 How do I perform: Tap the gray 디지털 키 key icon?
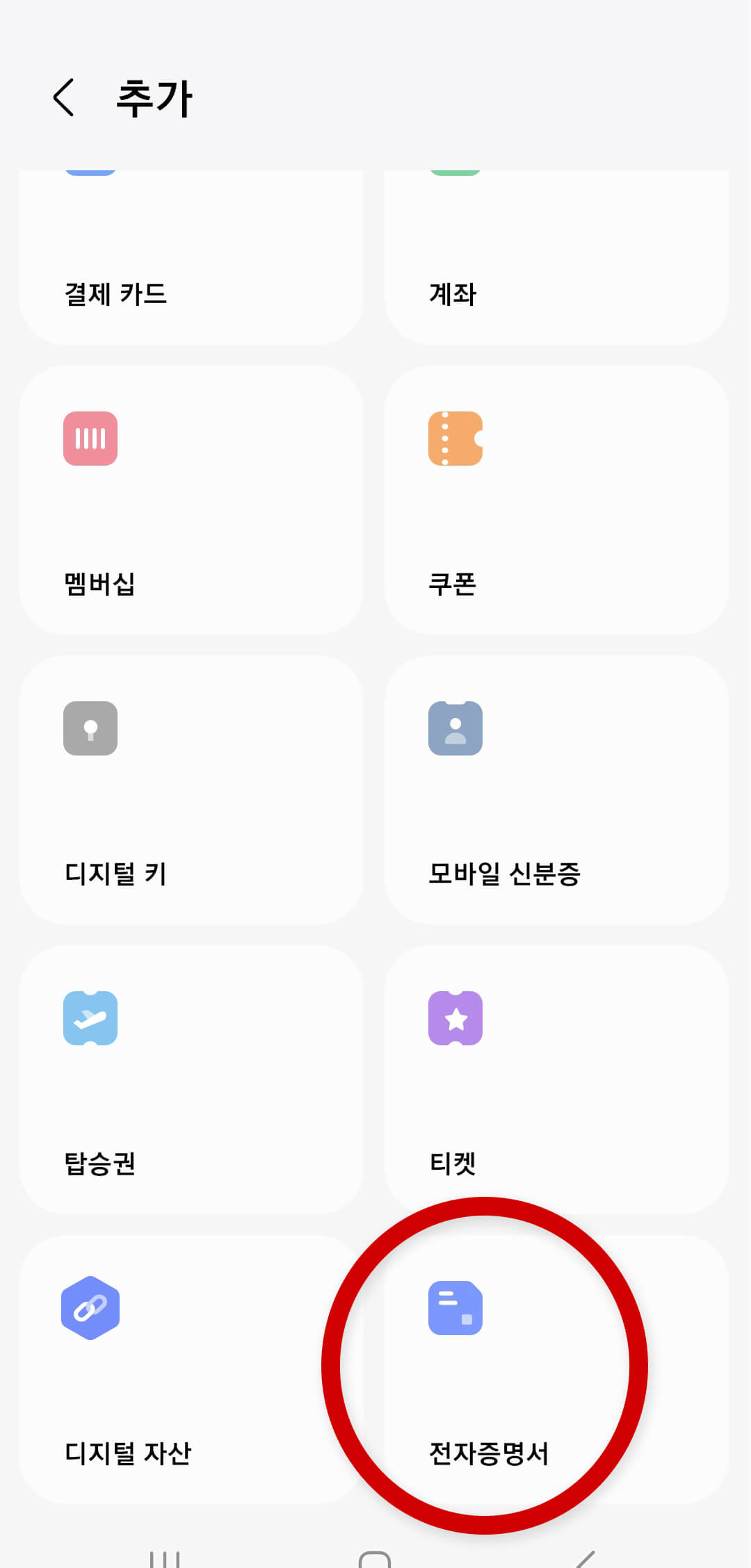click(x=90, y=728)
